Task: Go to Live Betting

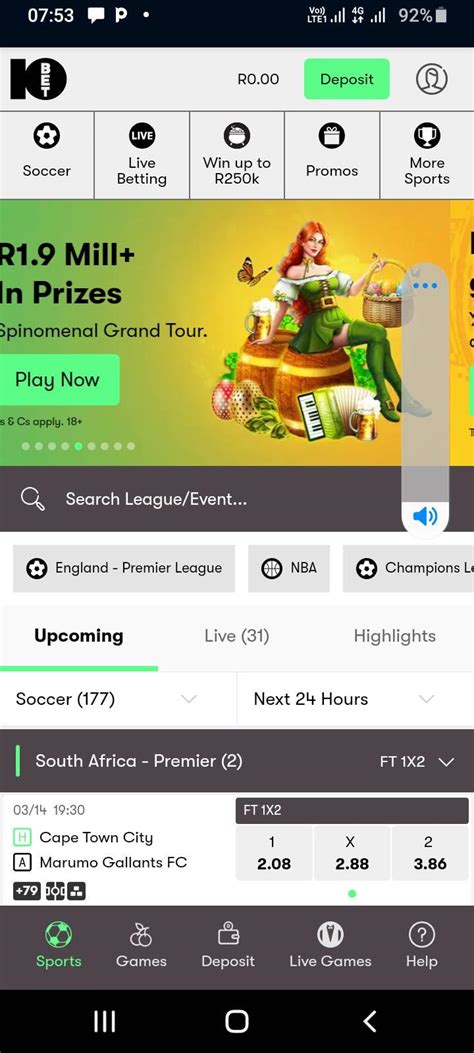Action: pos(142,155)
